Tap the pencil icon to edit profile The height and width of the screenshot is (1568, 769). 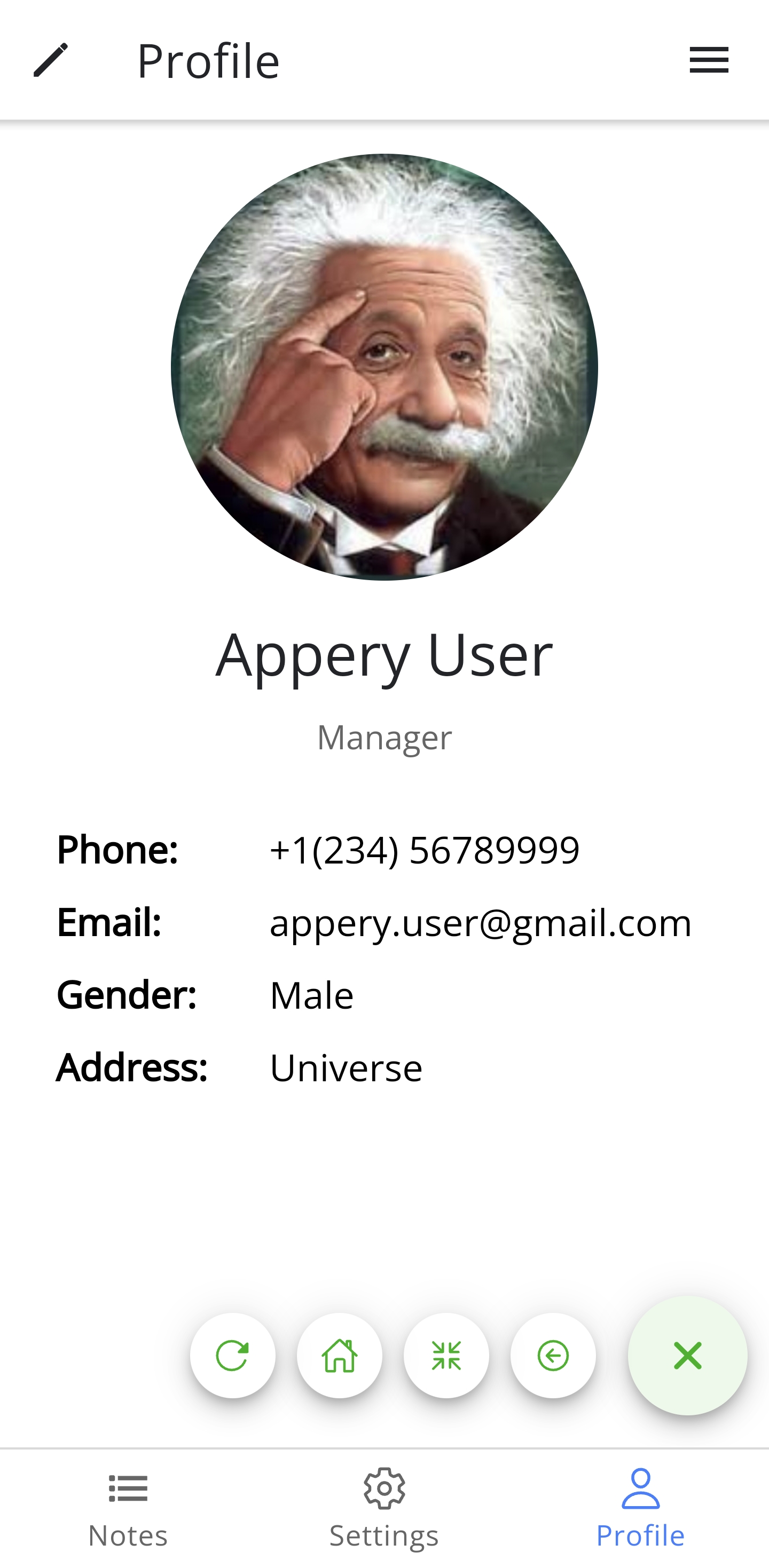pyautogui.click(x=51, y=60)
